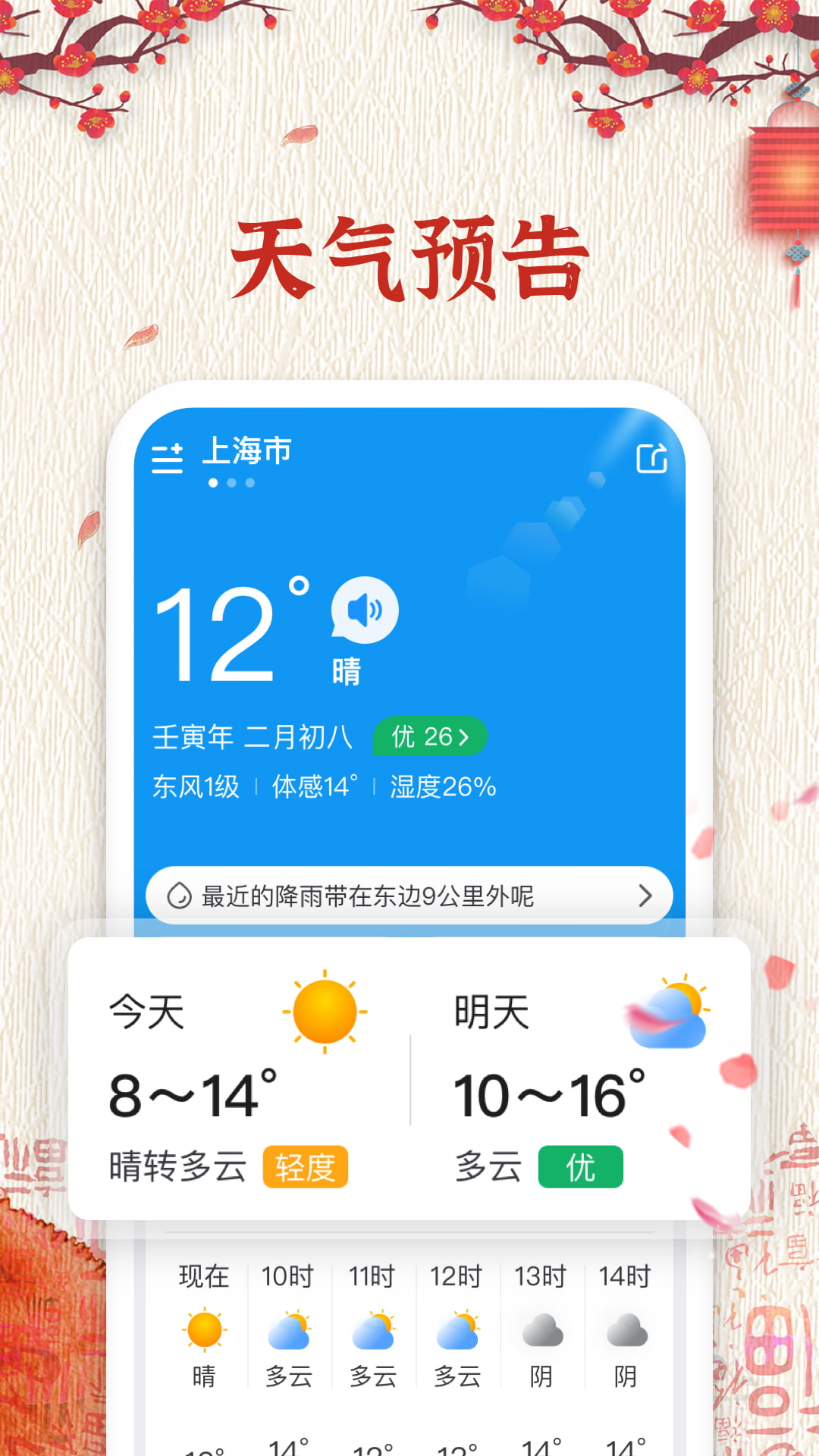Tap the 上海市 city name

click(245, 450)
